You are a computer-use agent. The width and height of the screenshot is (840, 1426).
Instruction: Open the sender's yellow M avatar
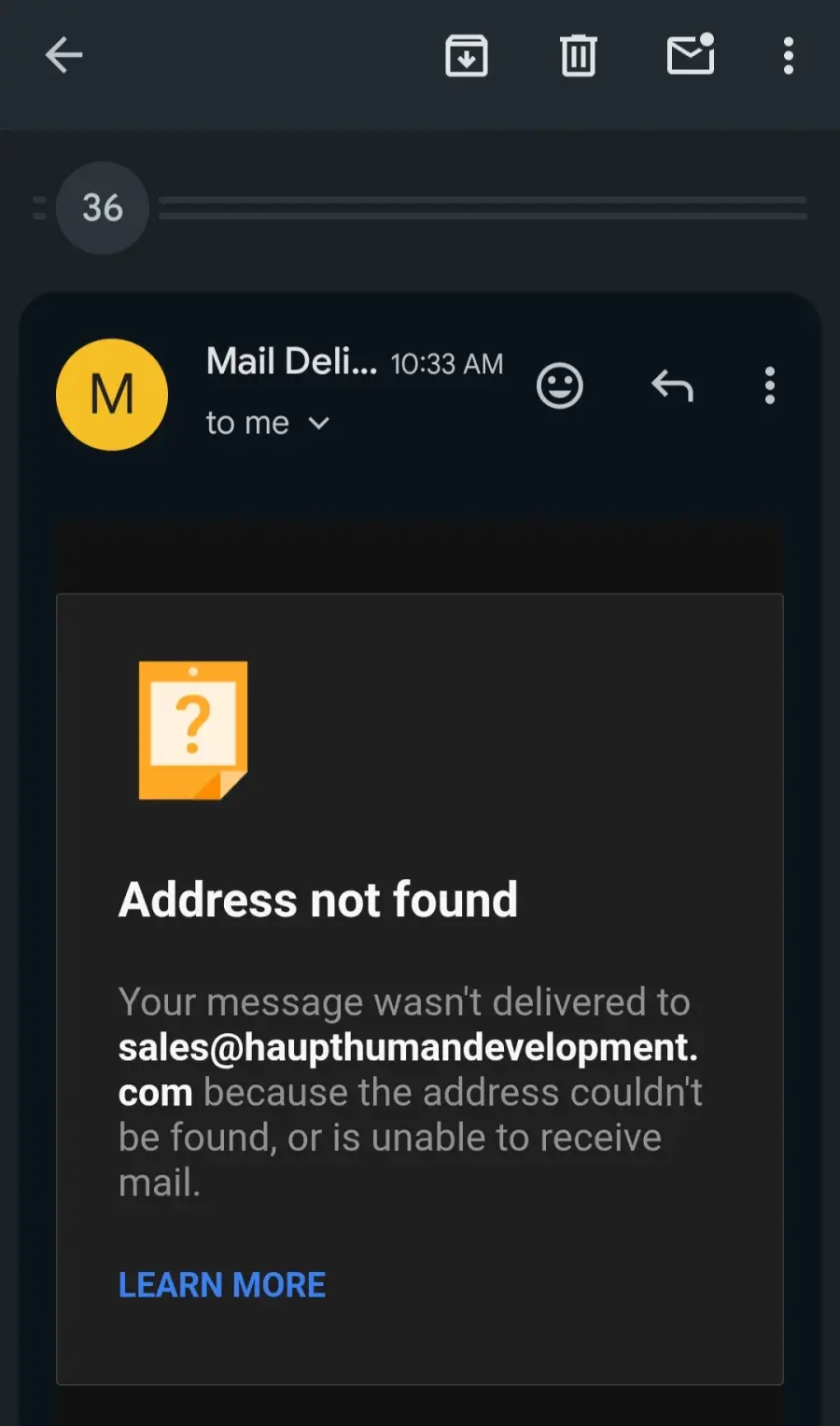pyautogui.click(x=112, y=394)
